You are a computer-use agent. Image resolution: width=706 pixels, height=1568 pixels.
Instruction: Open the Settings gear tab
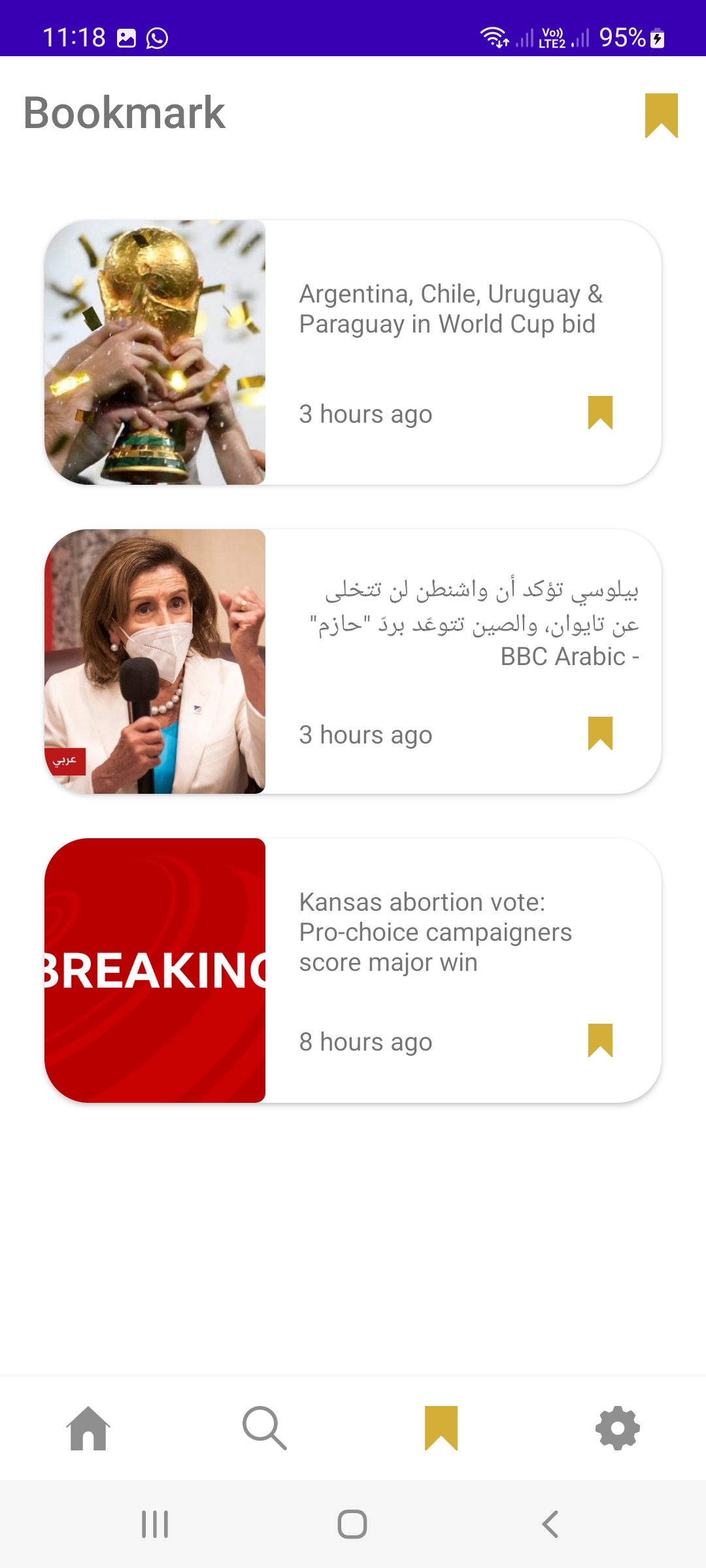[x=618, y=1428]
